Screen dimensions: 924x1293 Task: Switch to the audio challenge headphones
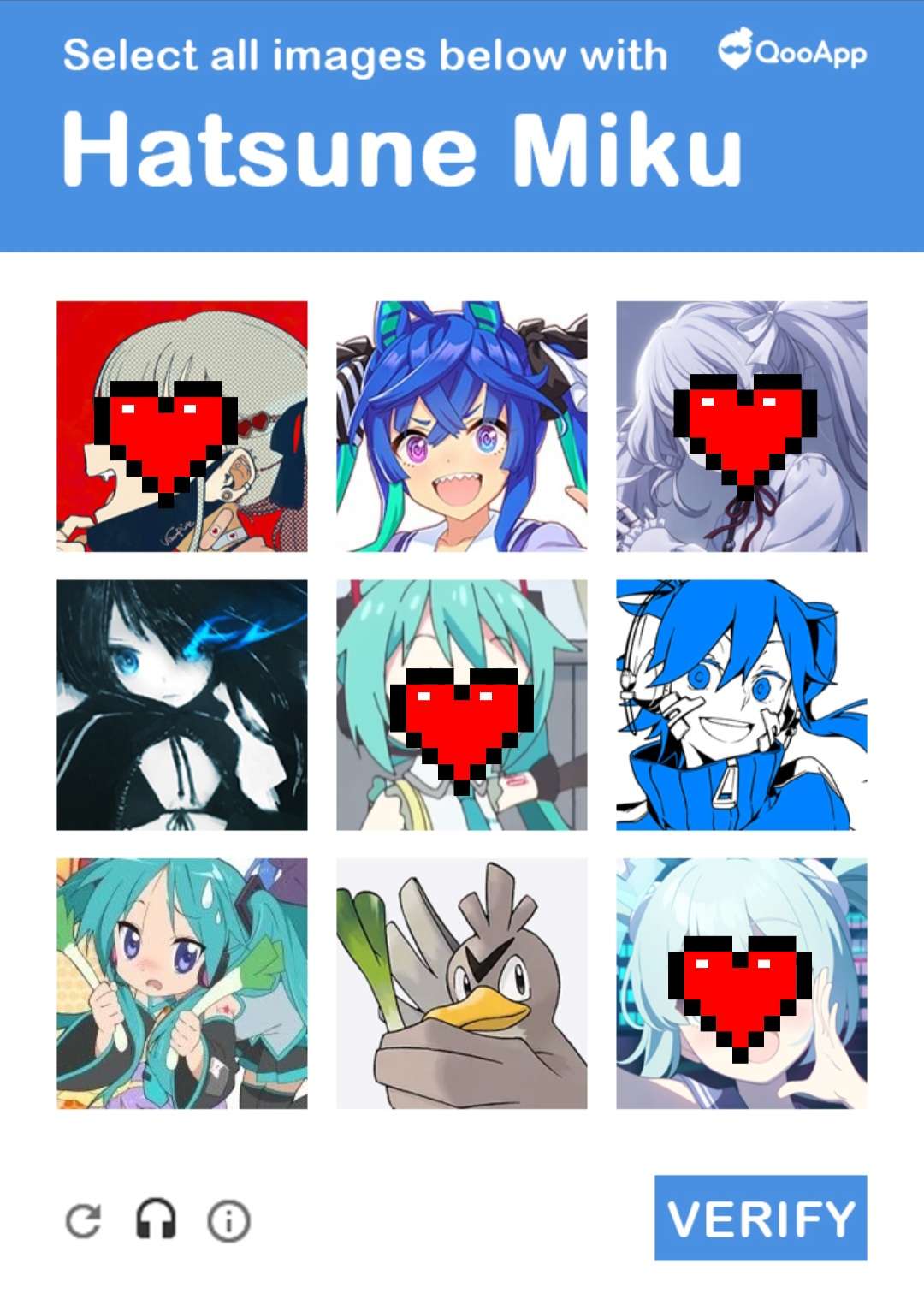[157, 1219]
